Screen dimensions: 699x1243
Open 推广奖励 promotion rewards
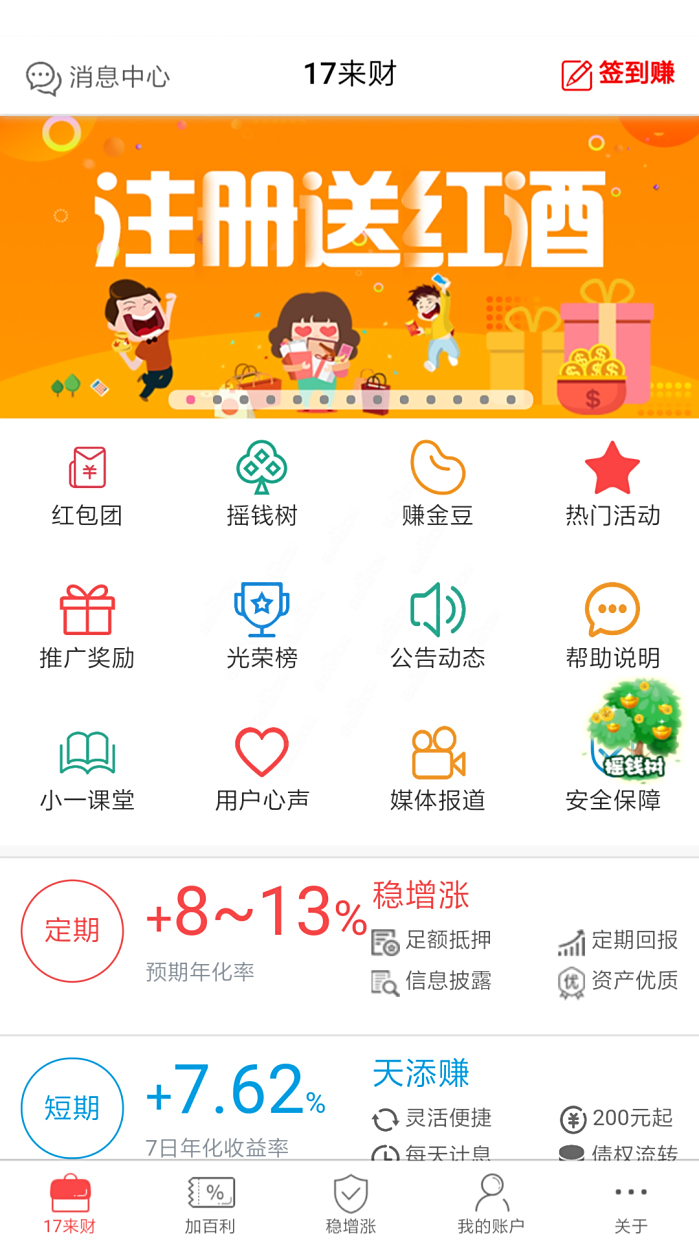tap(87, 628)
